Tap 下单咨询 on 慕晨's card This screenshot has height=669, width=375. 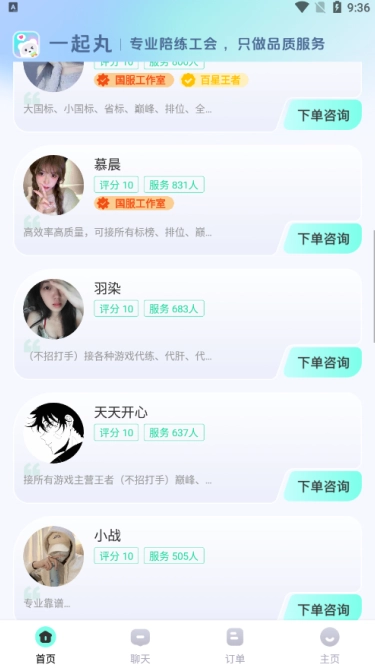(x=323, y=239)
